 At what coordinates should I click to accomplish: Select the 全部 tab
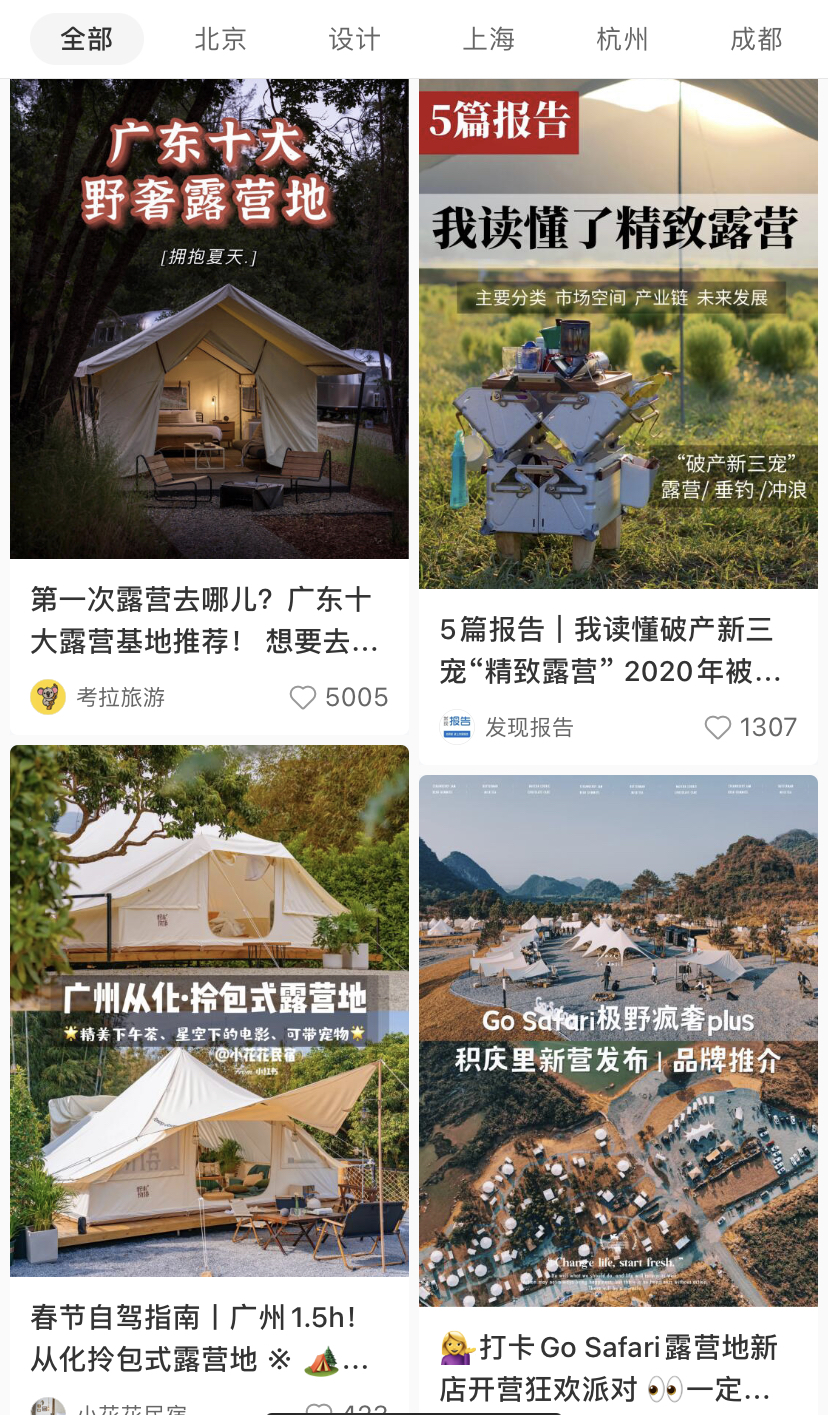point(87,39)
